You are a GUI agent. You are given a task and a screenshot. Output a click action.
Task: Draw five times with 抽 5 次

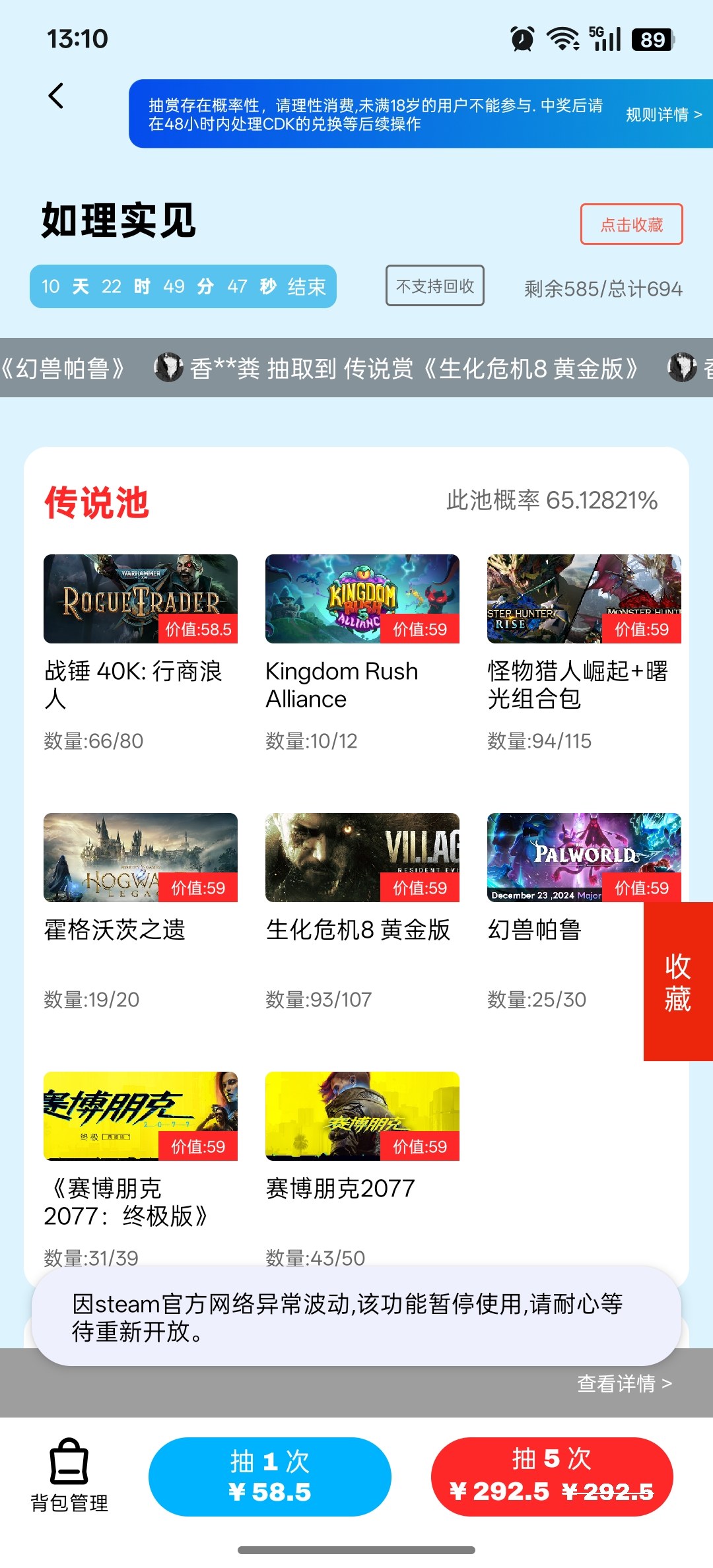click(x=551, y=1477)
